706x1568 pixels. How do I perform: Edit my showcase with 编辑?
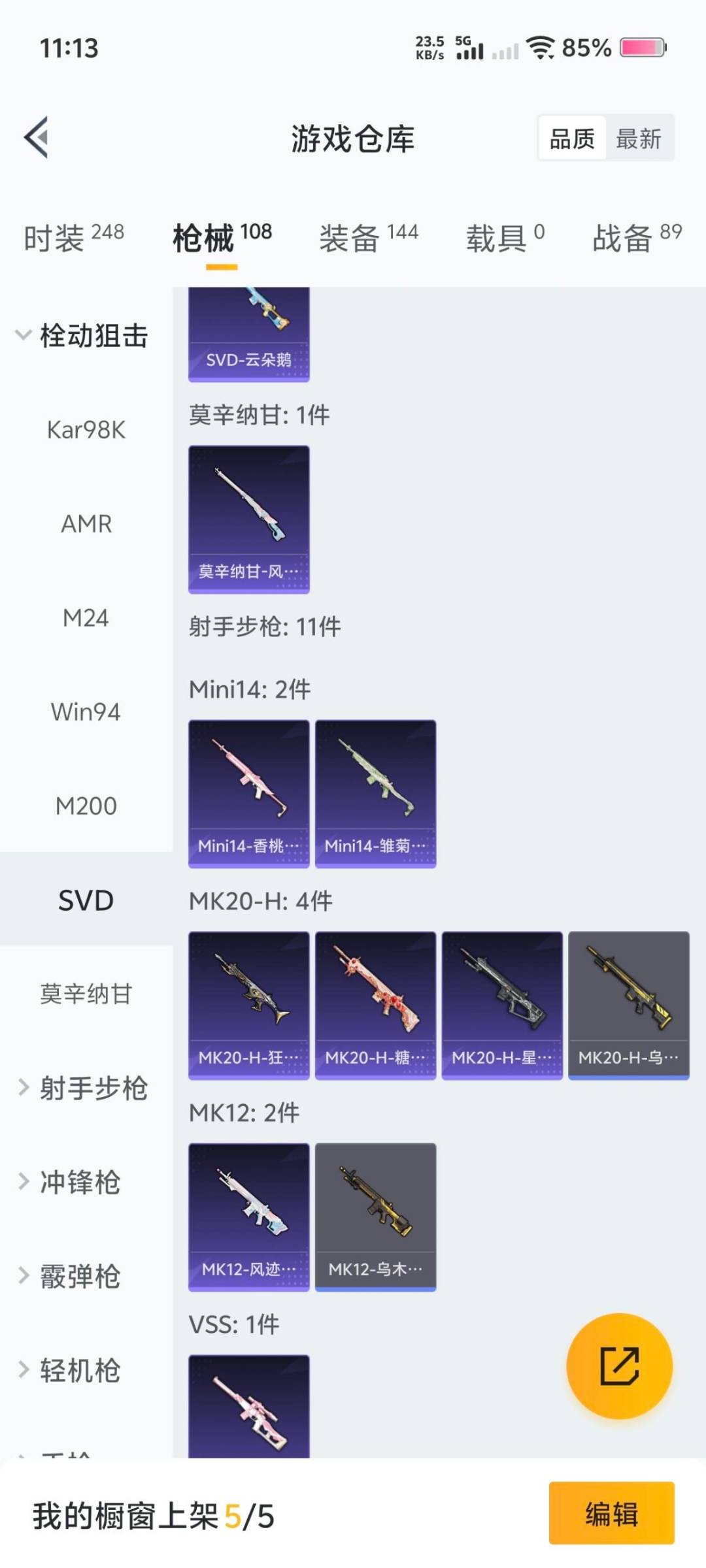coord(611,1513)
